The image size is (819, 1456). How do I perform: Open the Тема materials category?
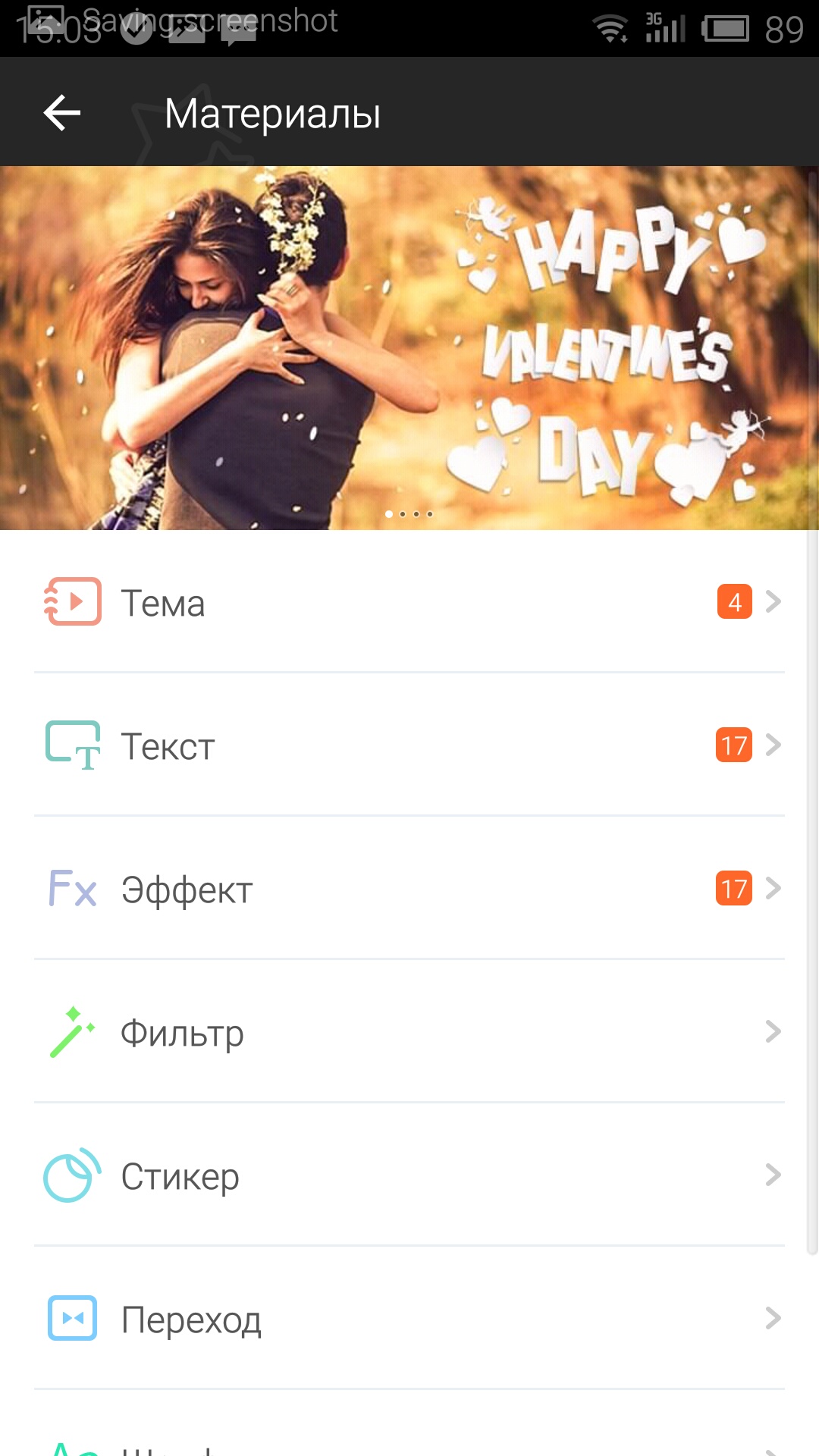[x=409, y=602]
